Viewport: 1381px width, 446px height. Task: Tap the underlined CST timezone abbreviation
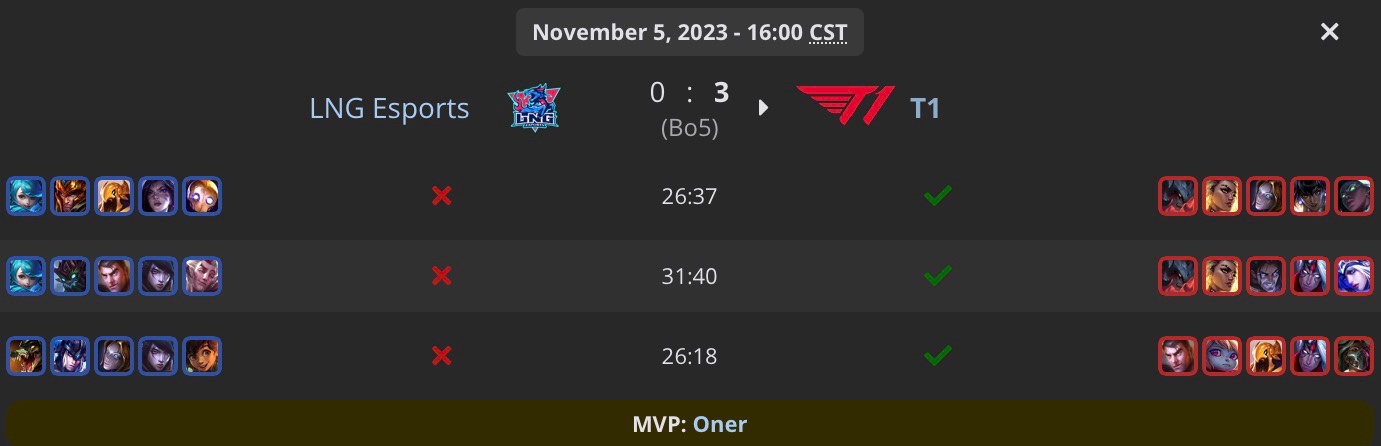click(827, 32)
